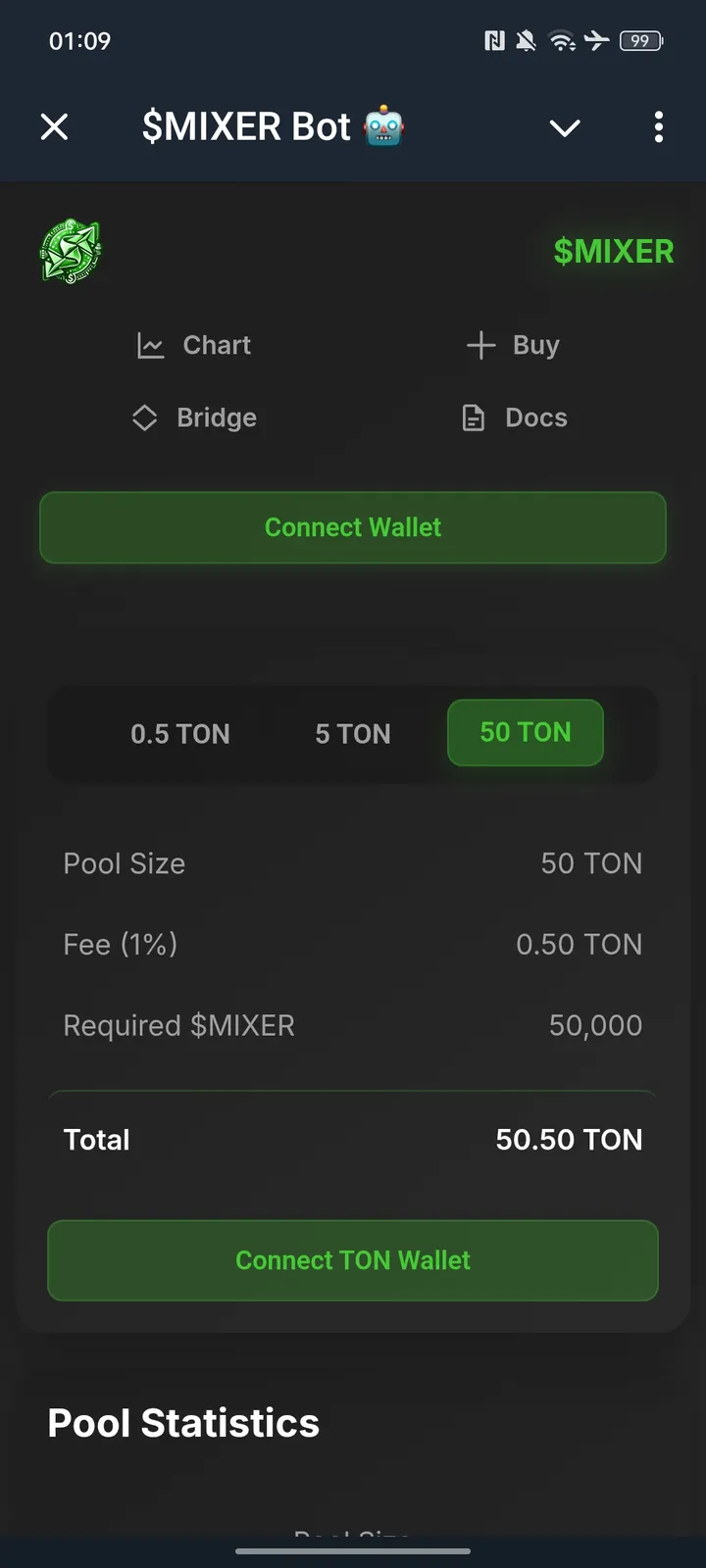
Task: Open the Chart view icon
Action: (x=151, y=345)
